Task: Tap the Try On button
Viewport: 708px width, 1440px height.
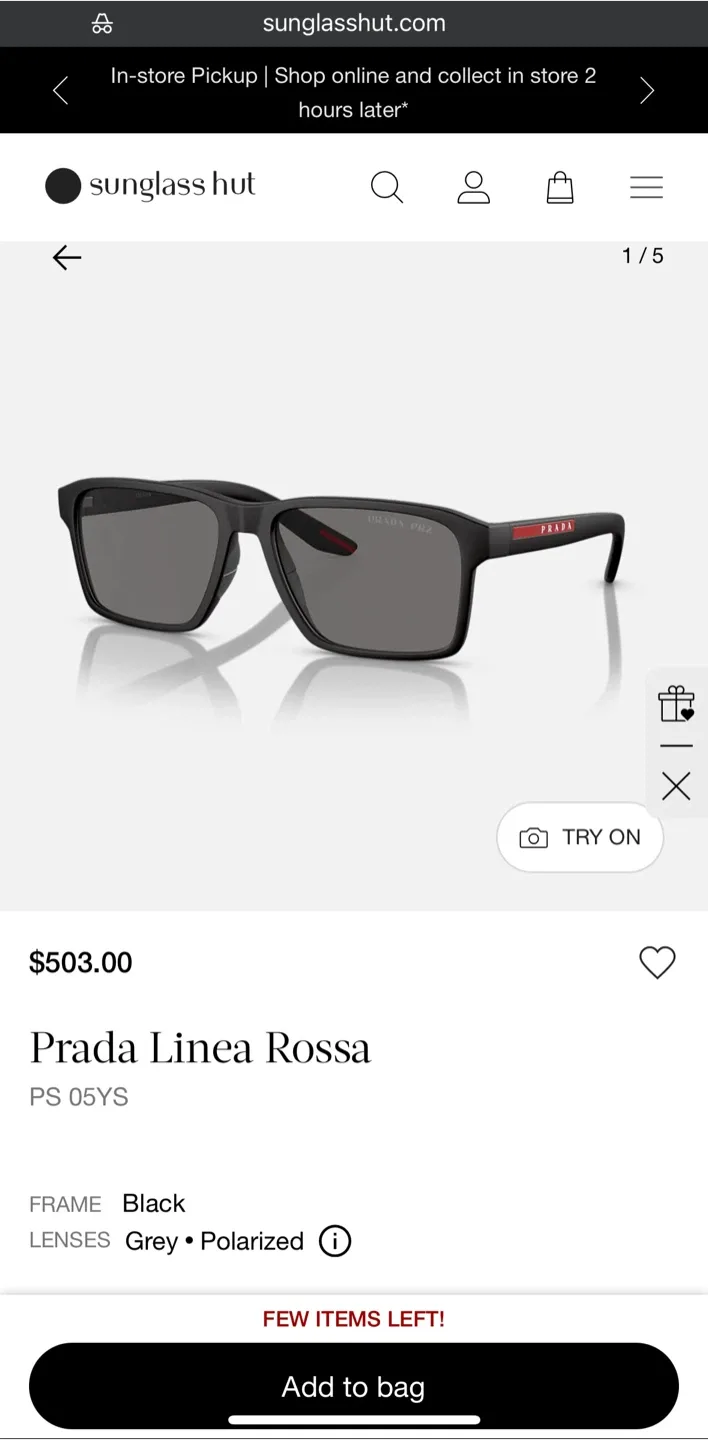Action: coord(580,837)
